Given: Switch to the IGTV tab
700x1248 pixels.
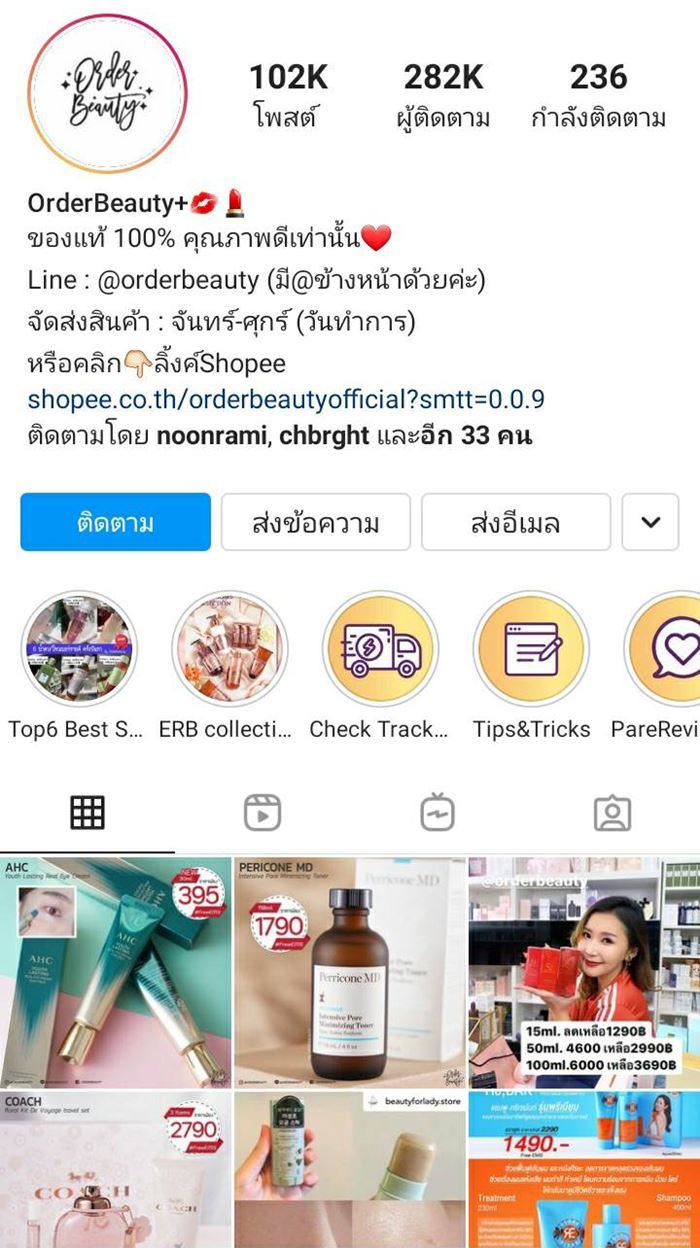Looking at the screenshot, I should (437, 813).
